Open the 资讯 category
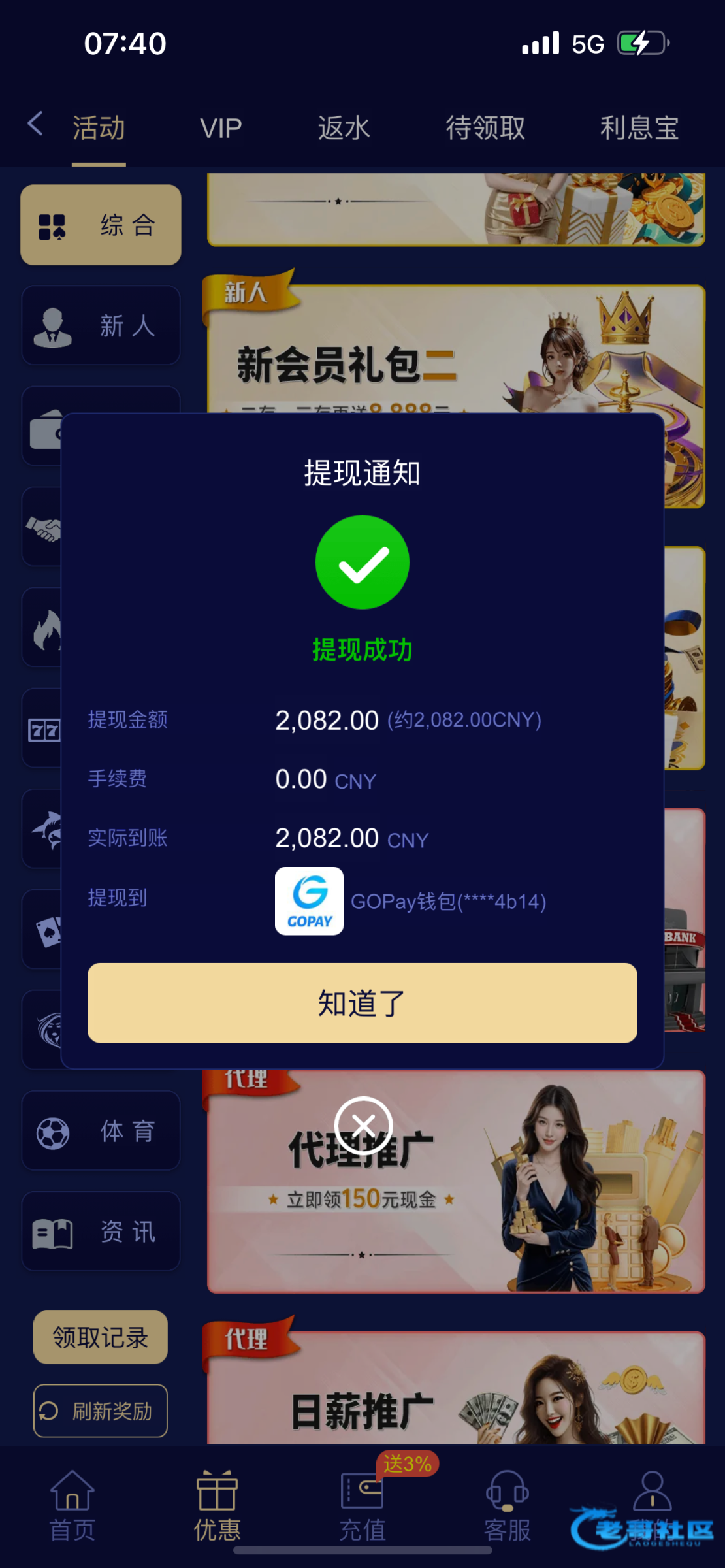The height and width of the screenshot is (1568, 725). click(101, 1231)
